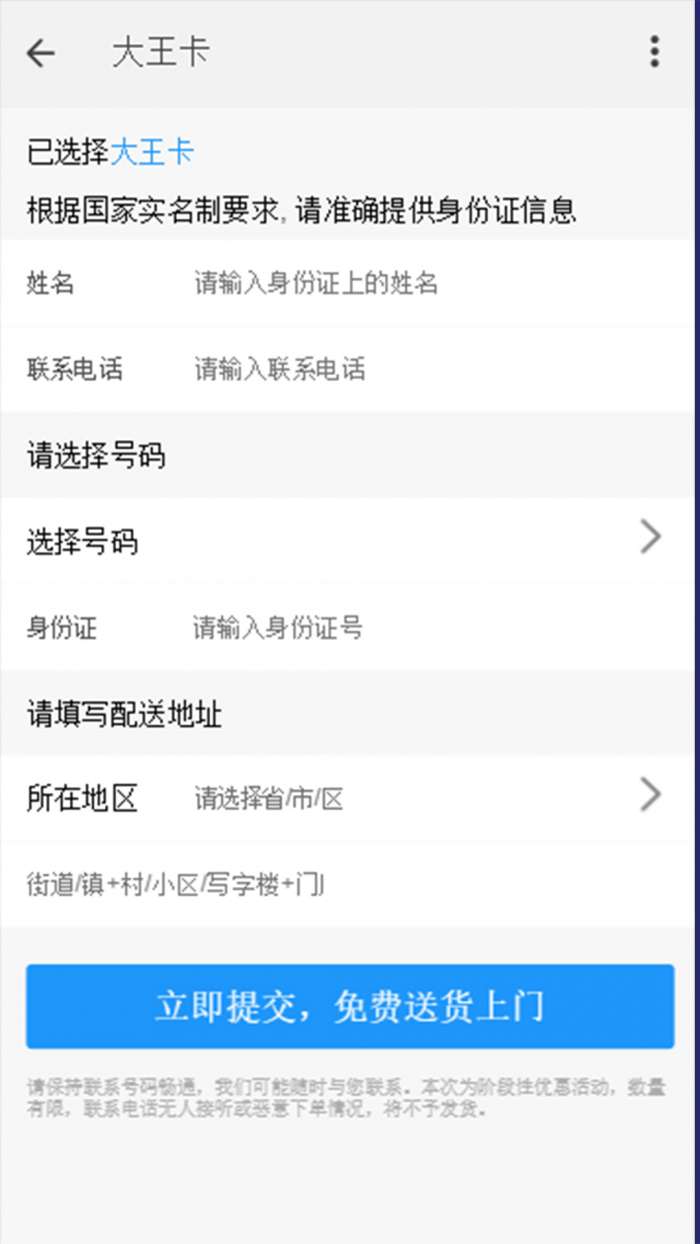
Task: Go back using the arrow icon
Action: [41, 53]
